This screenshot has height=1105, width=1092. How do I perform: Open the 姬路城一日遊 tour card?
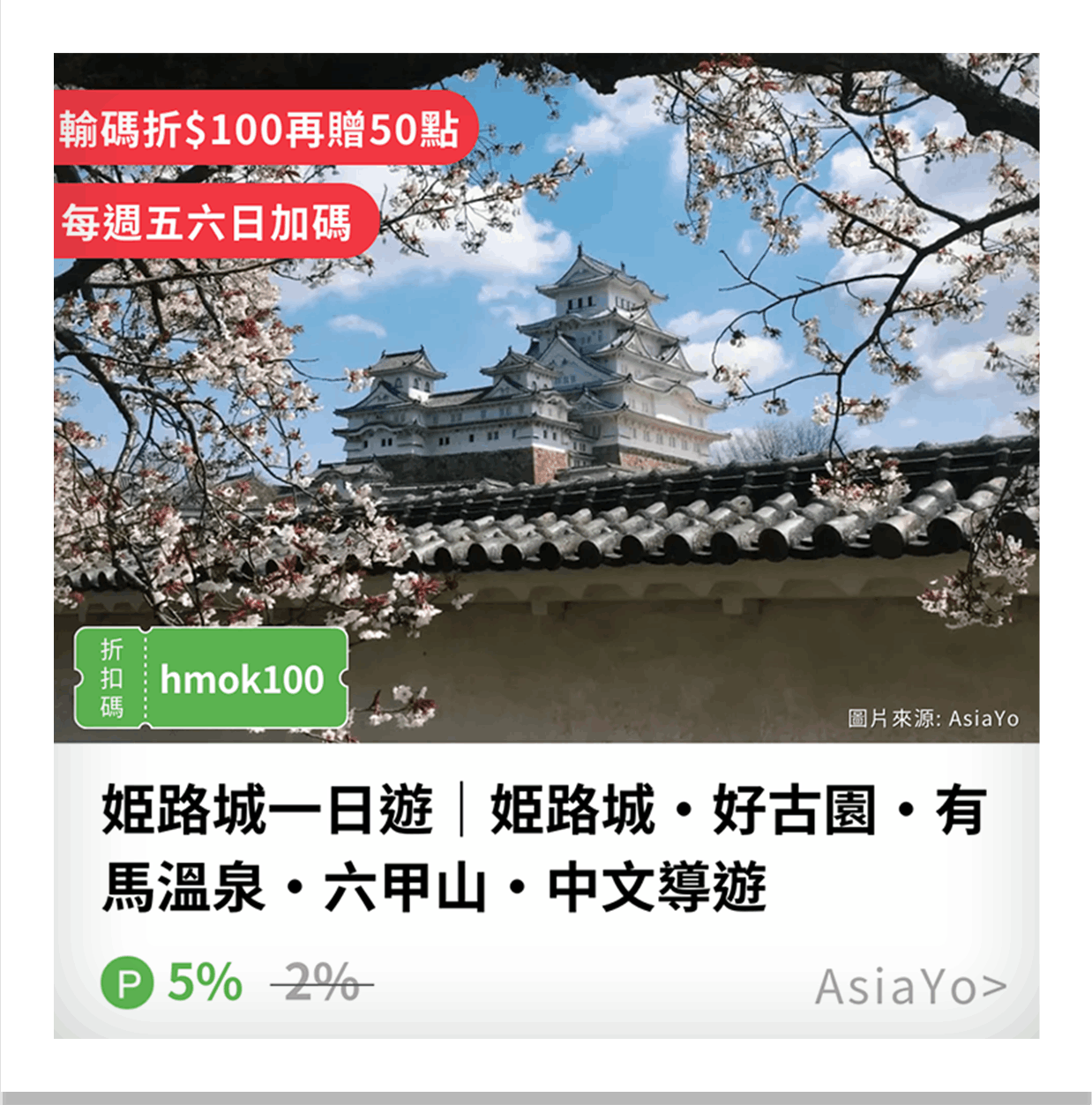543,847
